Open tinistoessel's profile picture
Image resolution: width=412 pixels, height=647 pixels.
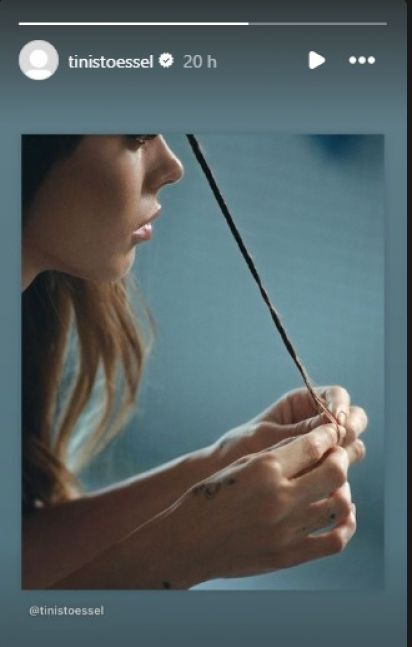point(38,60)
